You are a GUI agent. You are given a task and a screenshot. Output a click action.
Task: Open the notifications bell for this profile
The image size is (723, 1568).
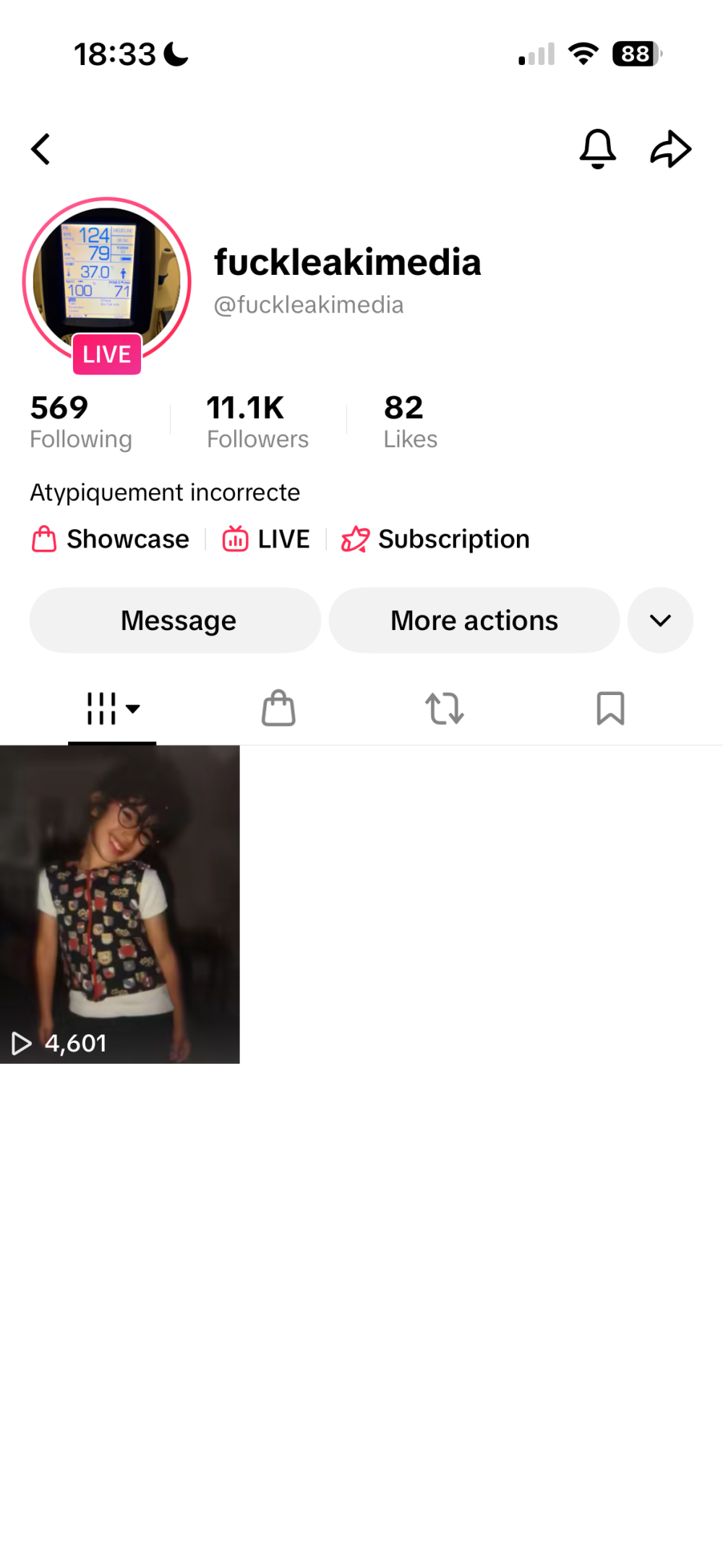(x=598, y=150)
